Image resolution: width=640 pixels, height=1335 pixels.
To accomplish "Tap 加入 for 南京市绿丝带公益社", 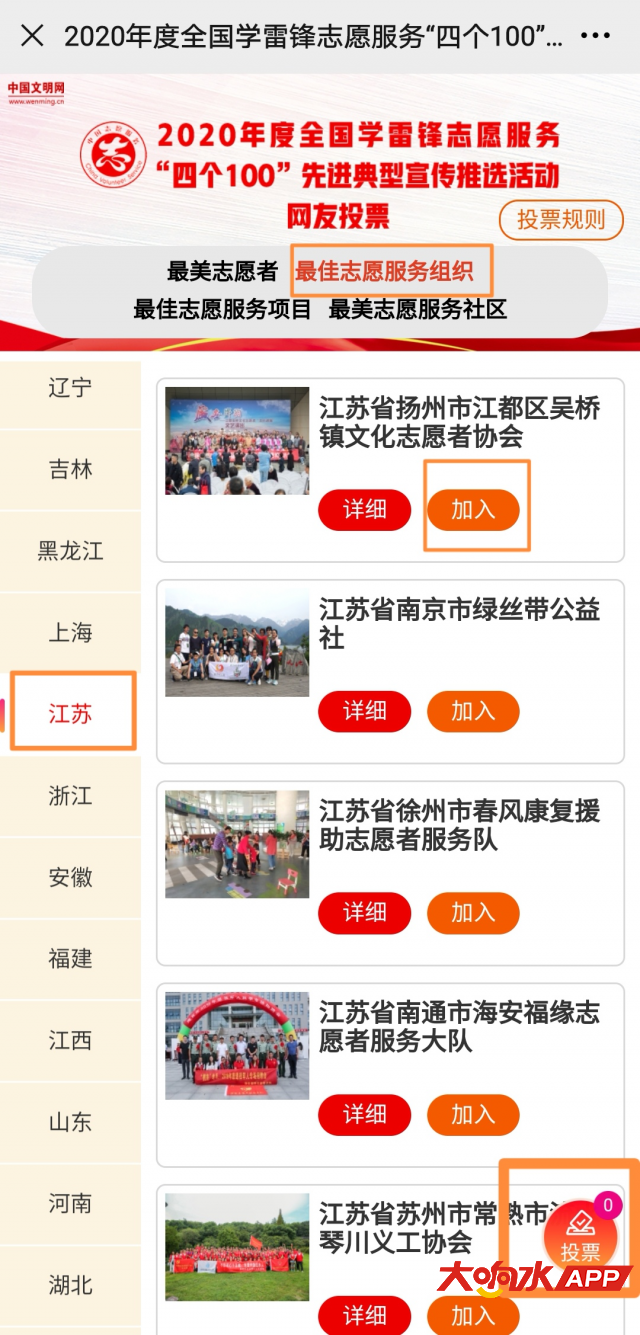I will [473, 711].
